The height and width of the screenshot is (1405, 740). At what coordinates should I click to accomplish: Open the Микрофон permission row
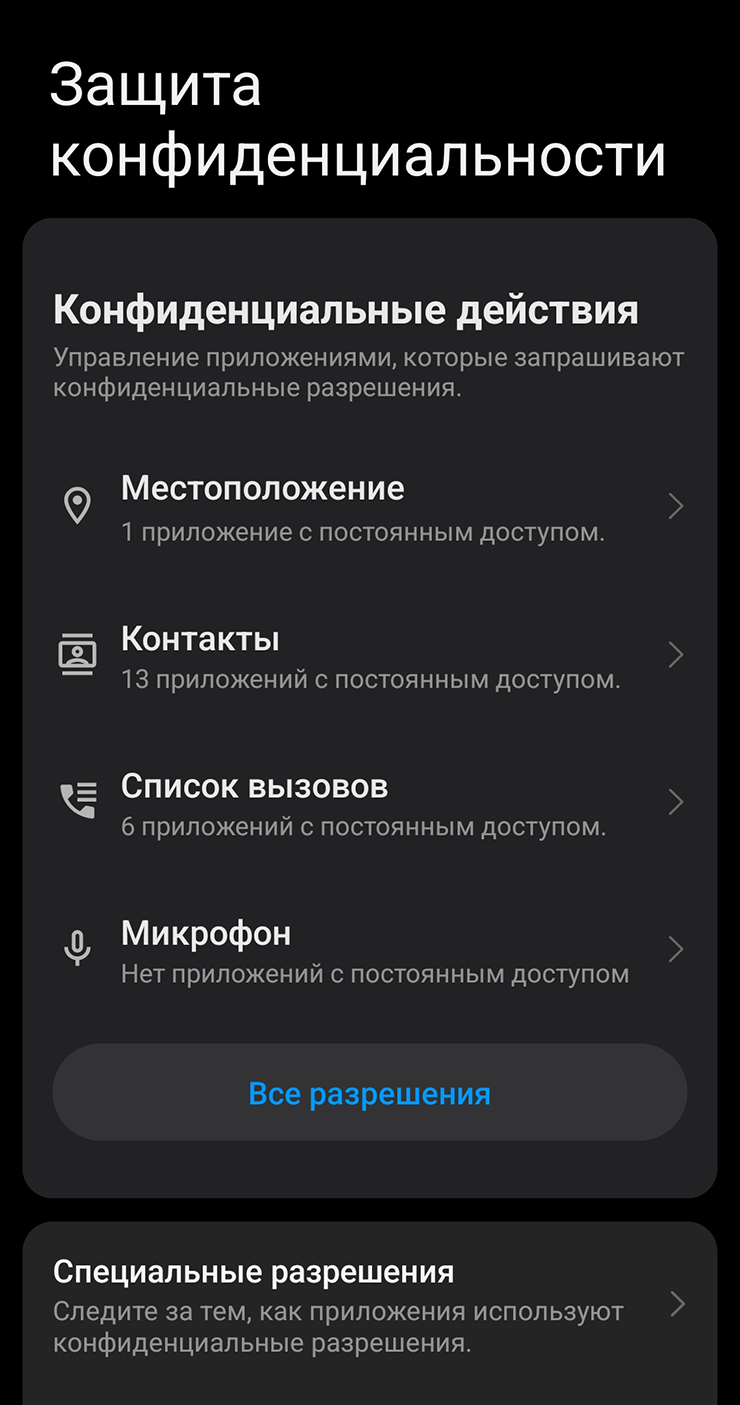click(369, 949)
